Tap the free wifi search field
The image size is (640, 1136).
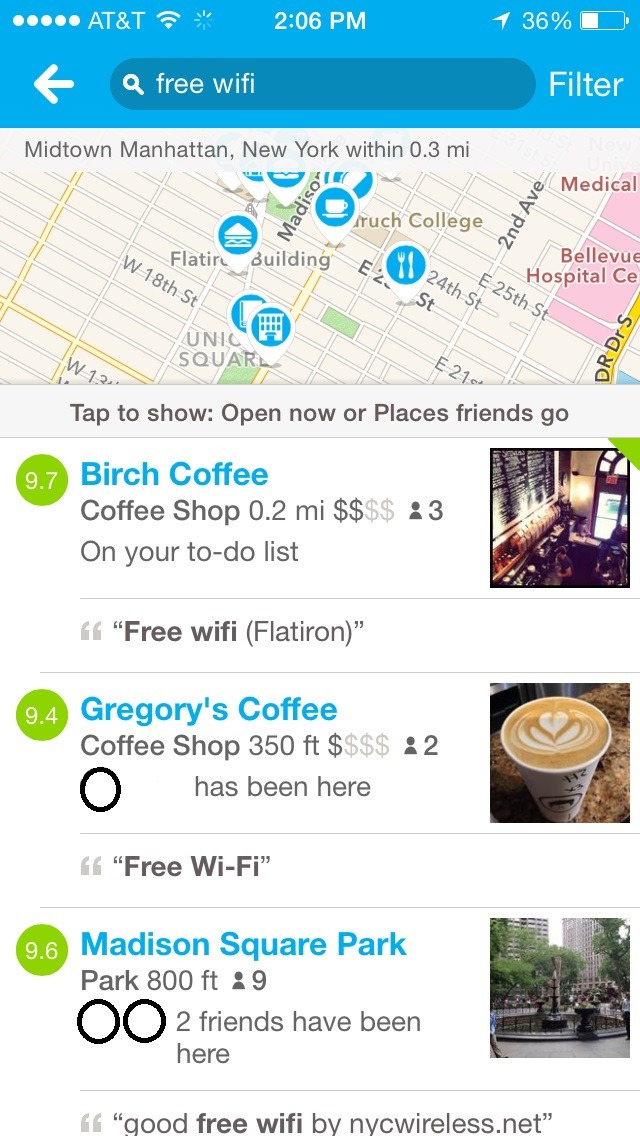point(322,84)
